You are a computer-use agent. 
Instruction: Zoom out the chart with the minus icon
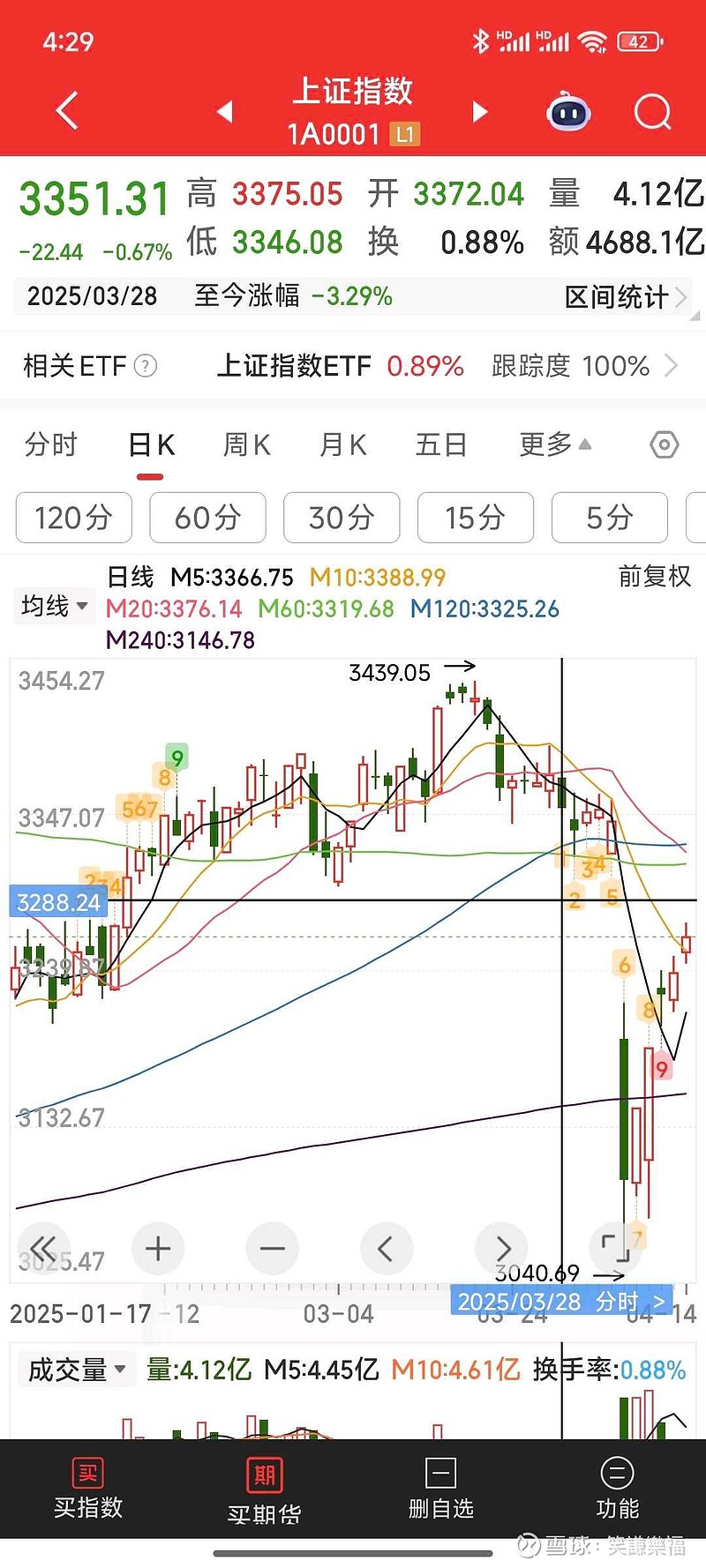click(272, 1248)
